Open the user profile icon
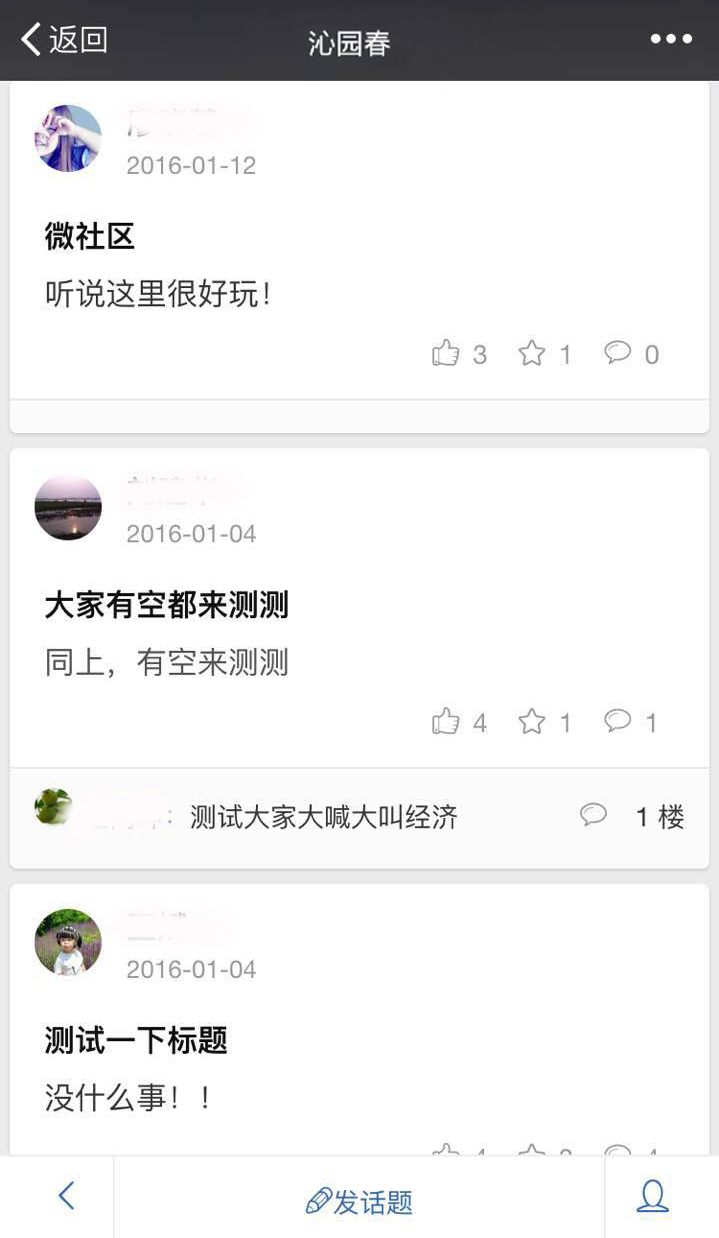Screen dimensions: 719x1238 click(x=653, y=1196)
